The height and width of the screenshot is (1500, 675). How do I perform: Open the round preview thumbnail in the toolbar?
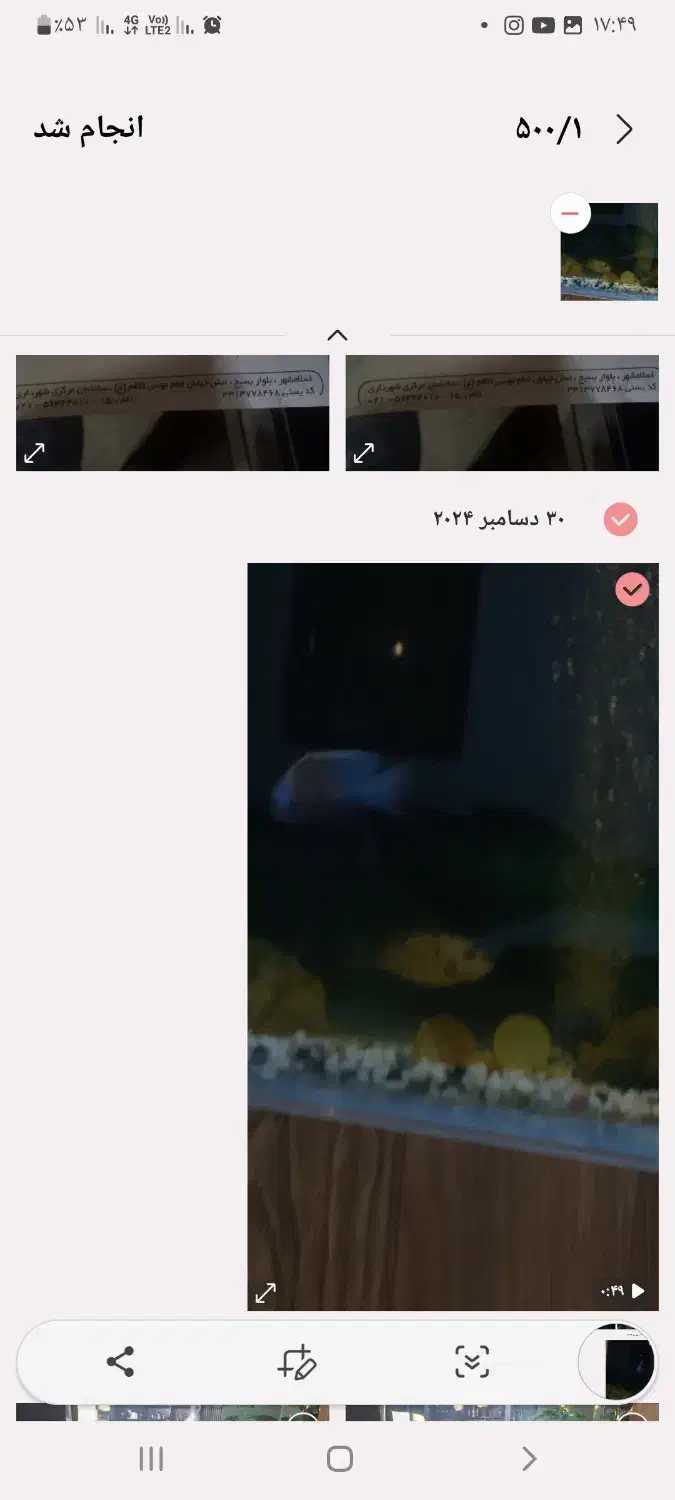617,1362
